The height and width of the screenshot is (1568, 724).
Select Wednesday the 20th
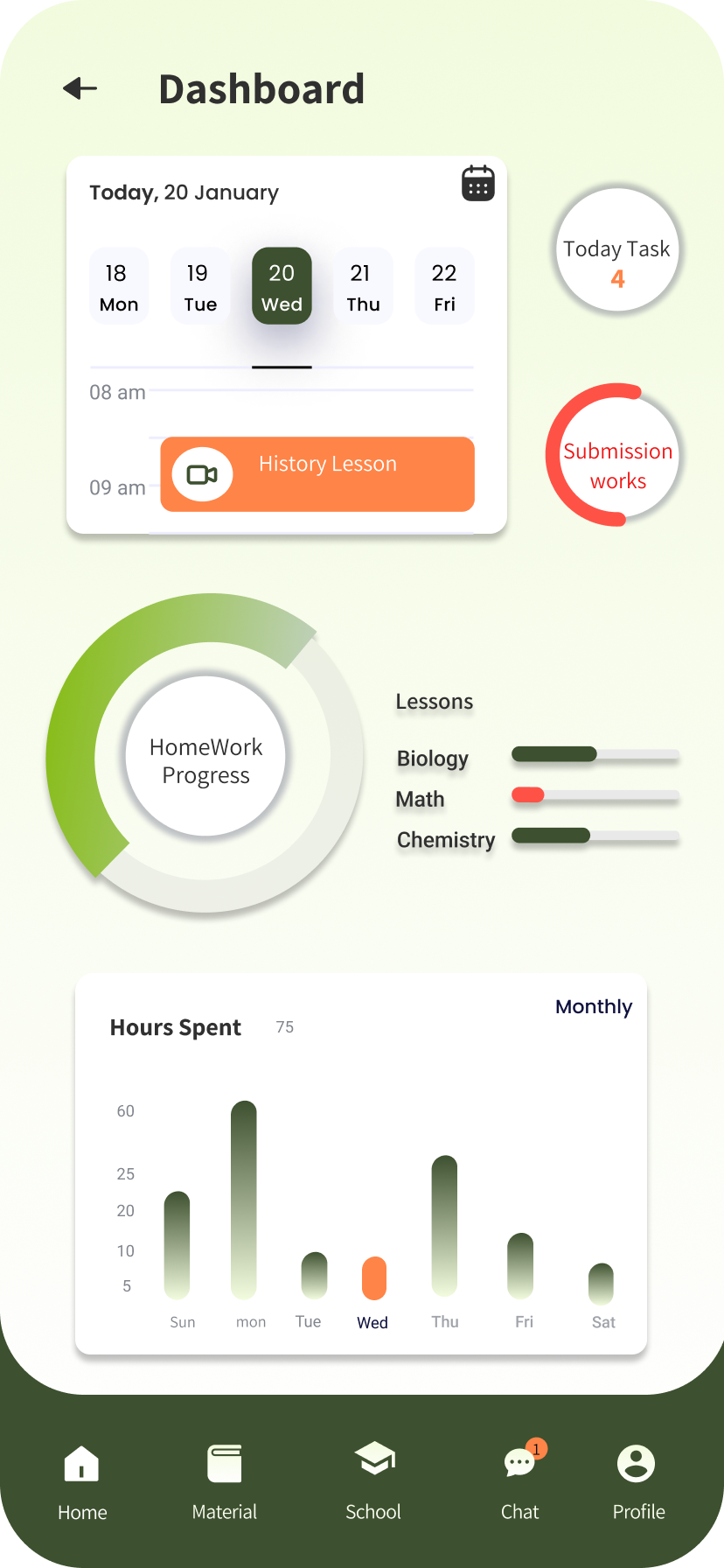tap(282, 287)
